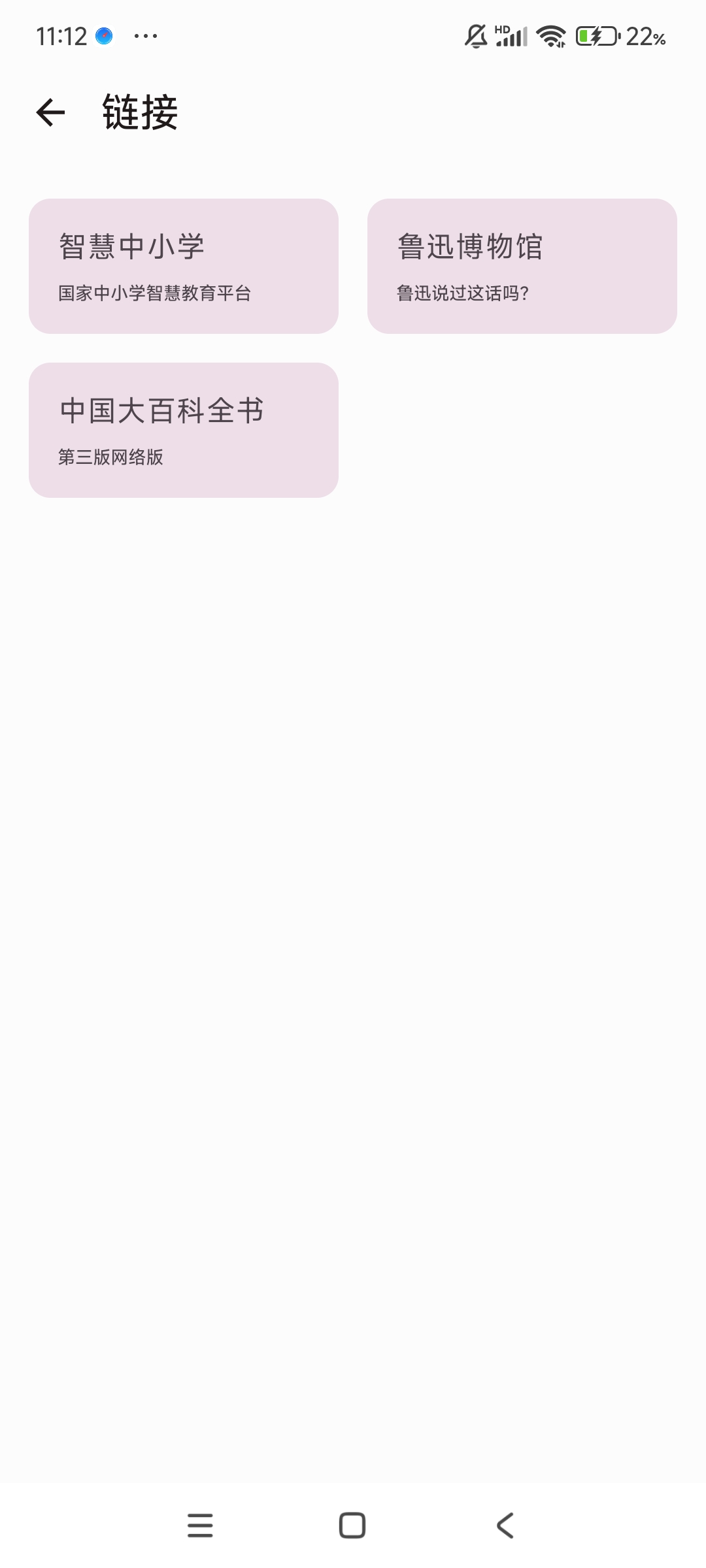Open recent apps from navigation bar
Viewport: 706px width, 1568px height.
coord(200,1526)
